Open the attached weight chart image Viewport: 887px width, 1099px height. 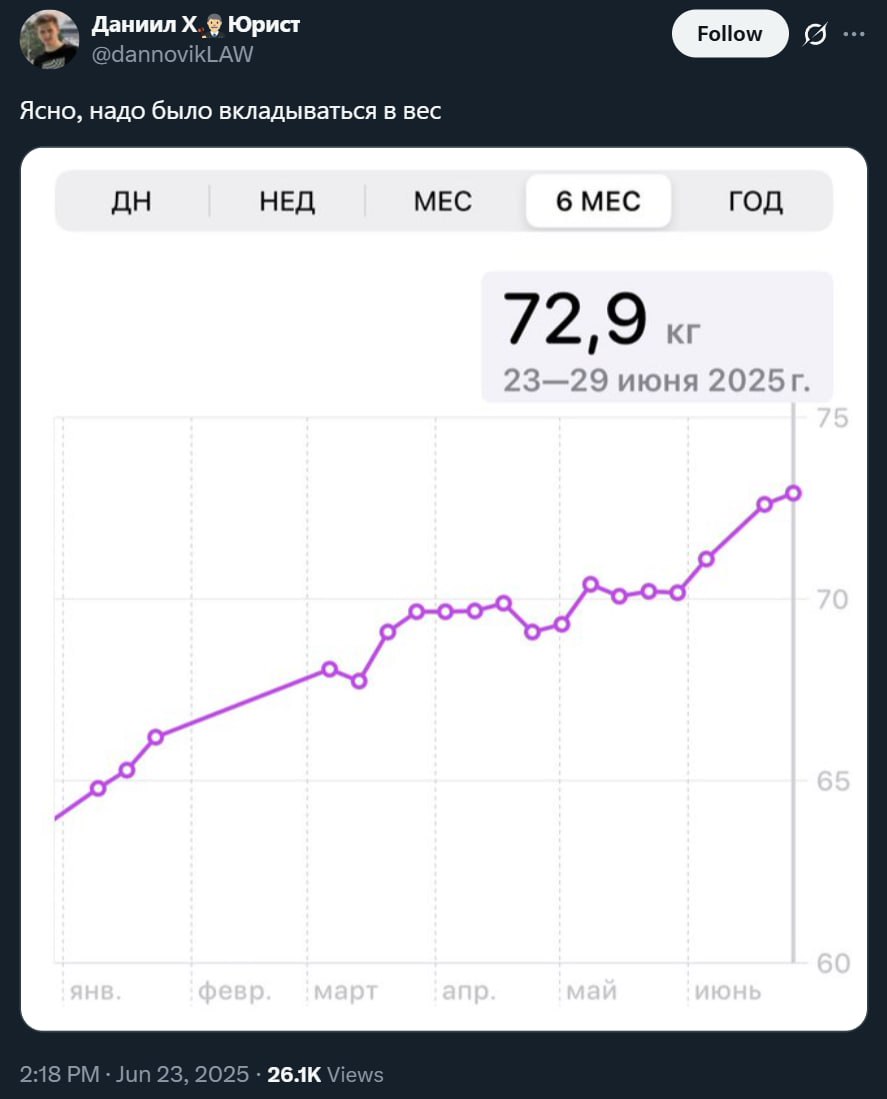443,590
